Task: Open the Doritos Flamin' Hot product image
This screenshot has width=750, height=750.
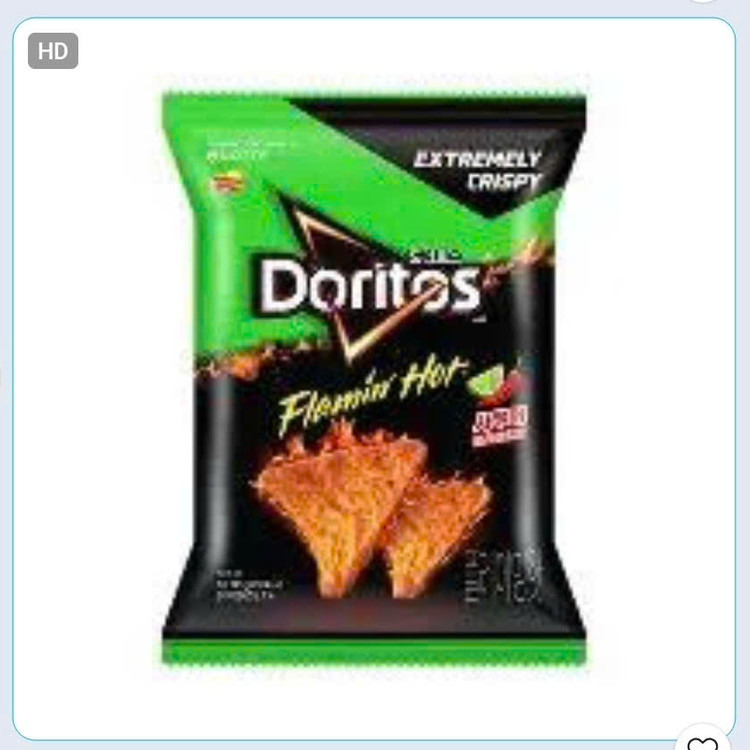Action: 374,378
